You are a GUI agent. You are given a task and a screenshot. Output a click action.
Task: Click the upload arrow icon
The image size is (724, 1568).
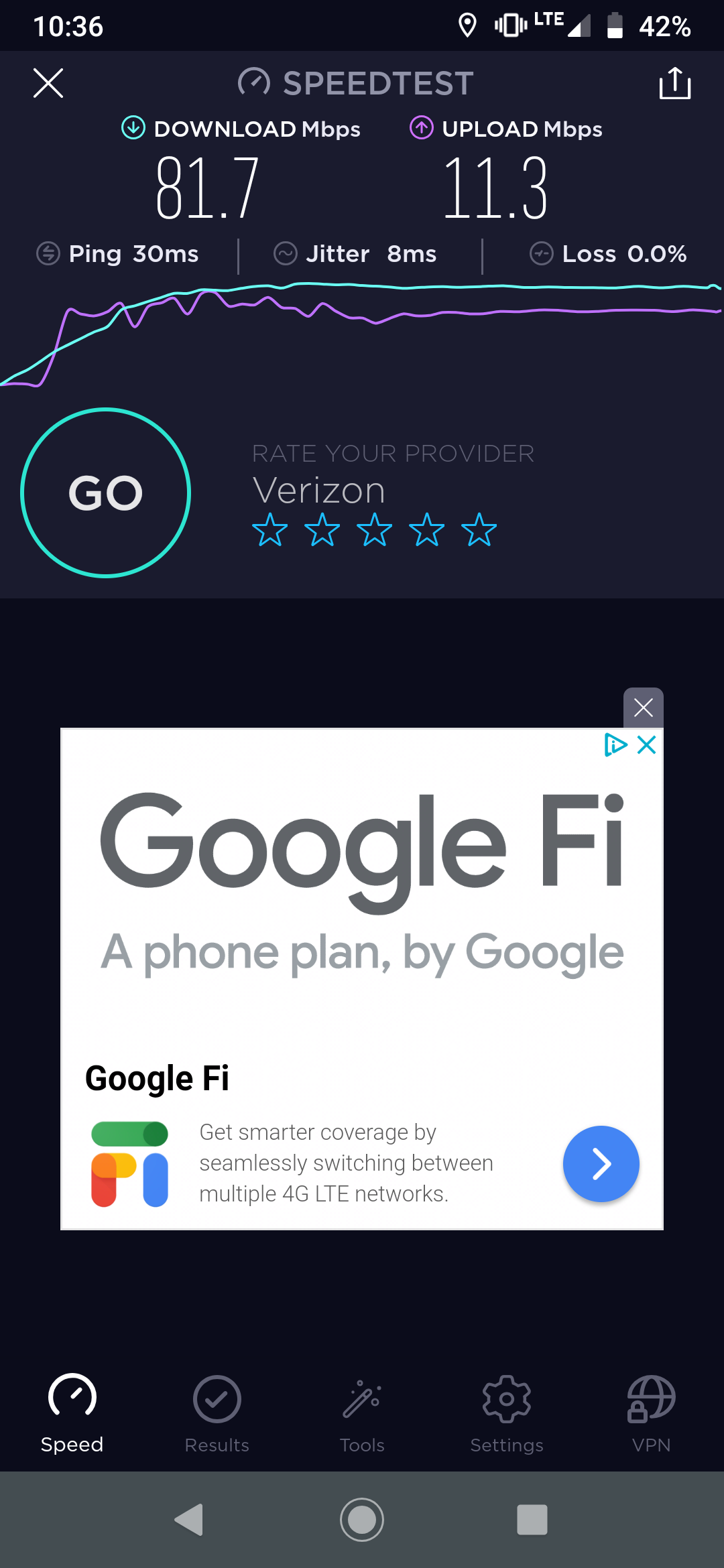[x=421, y=127]
